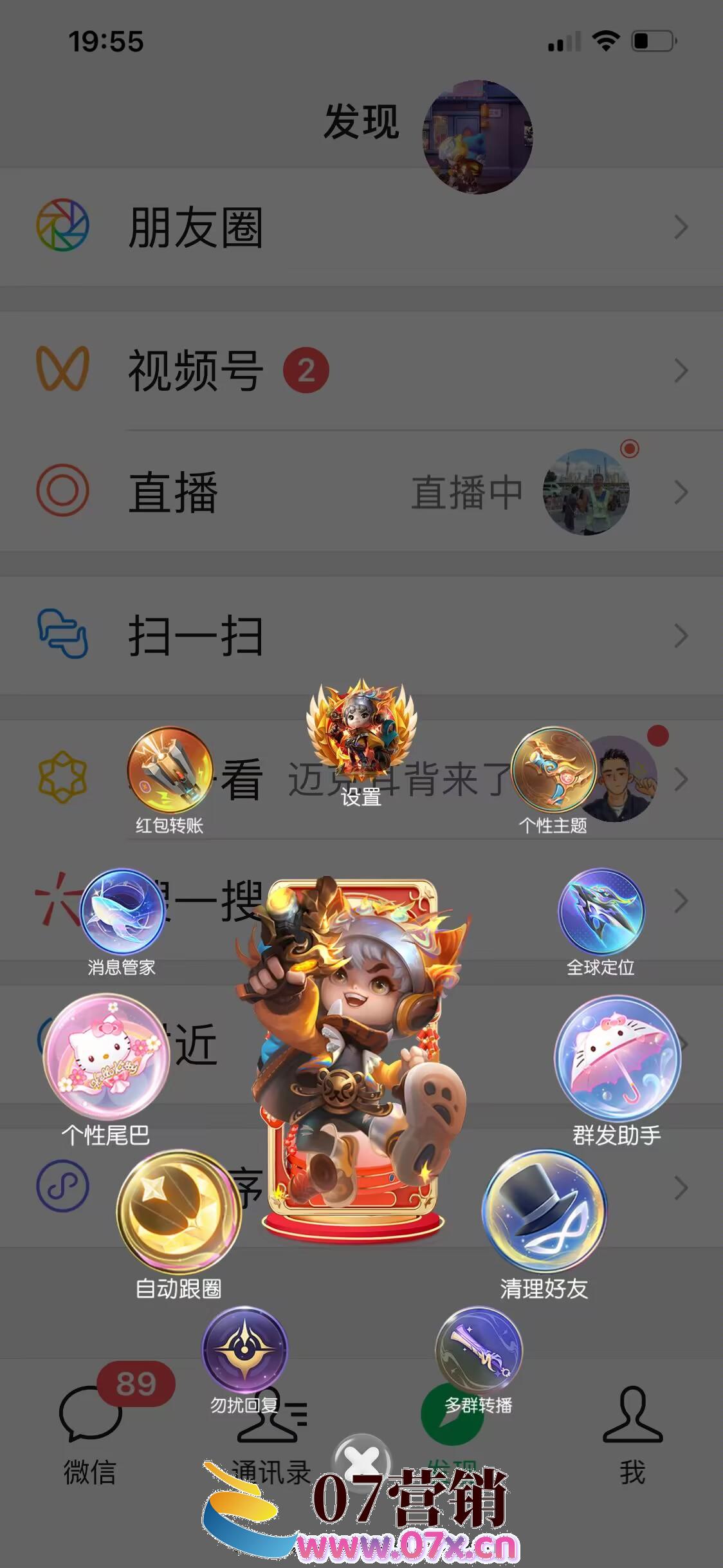This screenshot has width=723, height=1568.
Task: Open 朋友圈 Moments
Action: click(x=361, y=227)
